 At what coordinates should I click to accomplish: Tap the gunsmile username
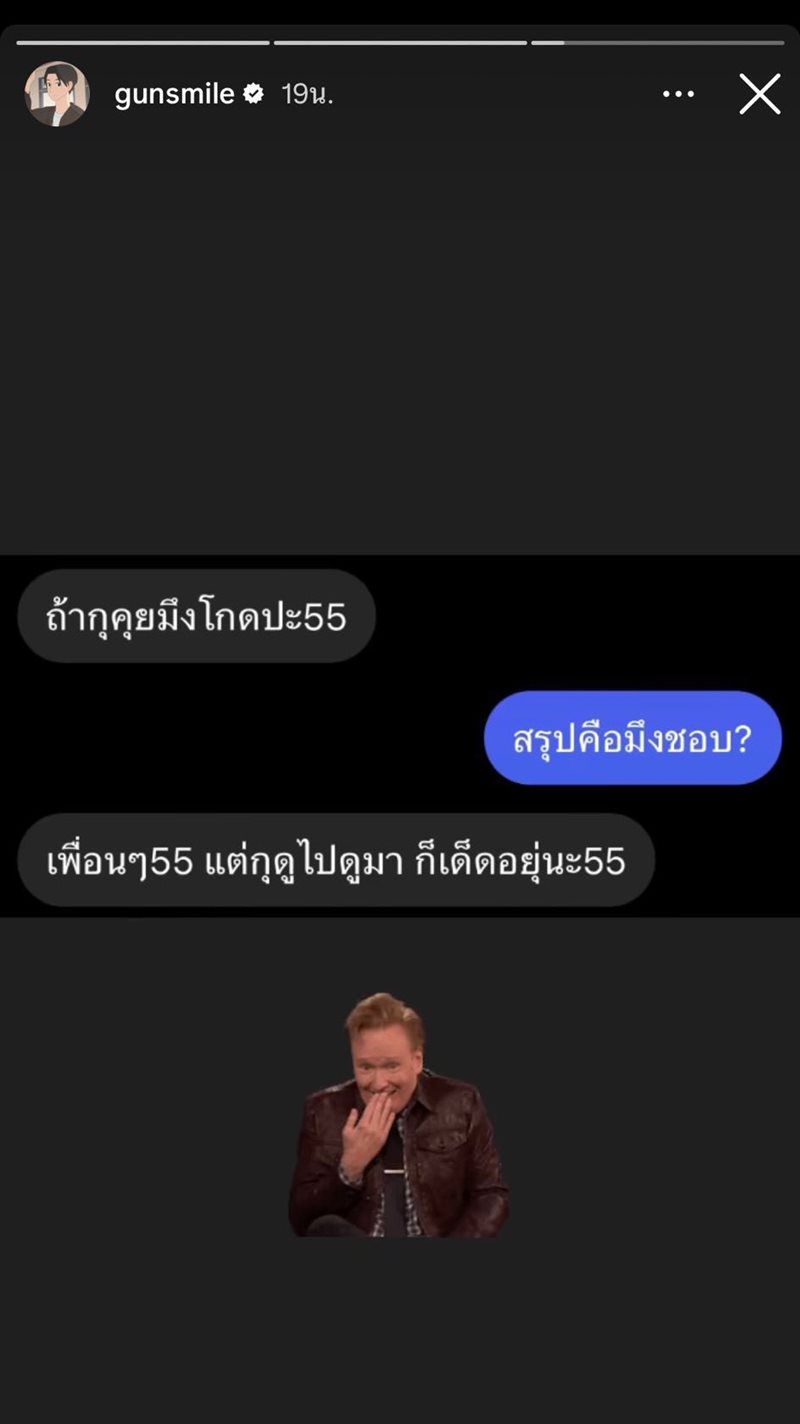pyautogui.click(x=174, y=95)
